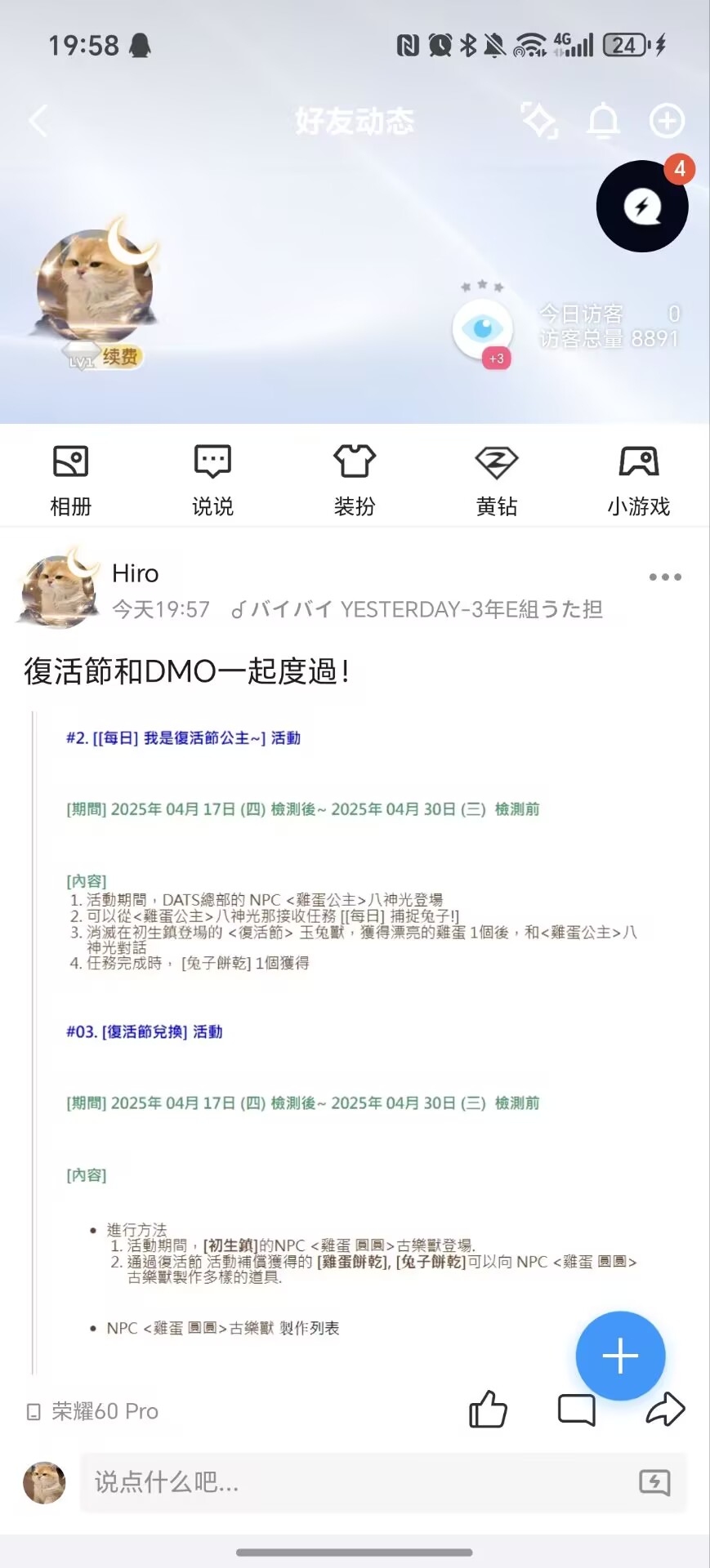
Task: Share Hiro's post
Action: pos(665,1410)
